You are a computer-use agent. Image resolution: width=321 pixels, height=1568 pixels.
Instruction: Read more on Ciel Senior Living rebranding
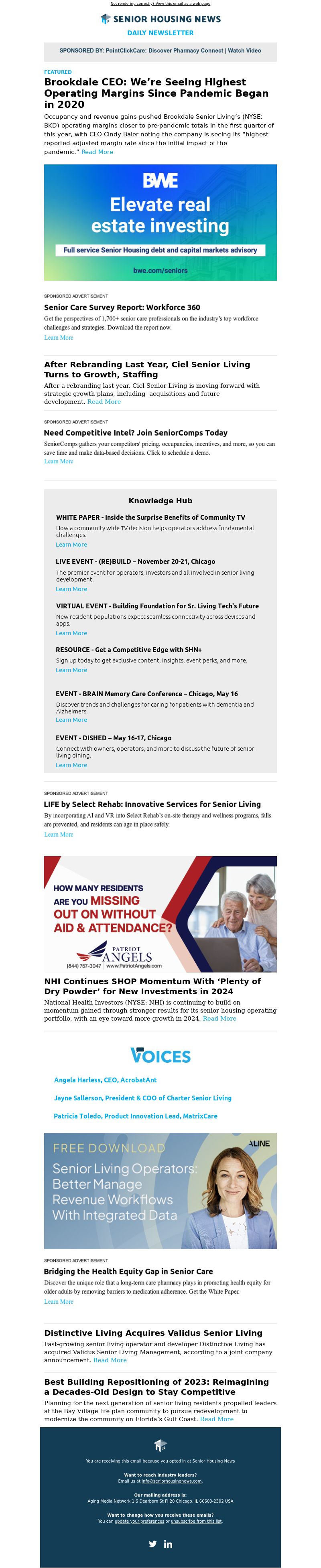(x=104, y=402)
